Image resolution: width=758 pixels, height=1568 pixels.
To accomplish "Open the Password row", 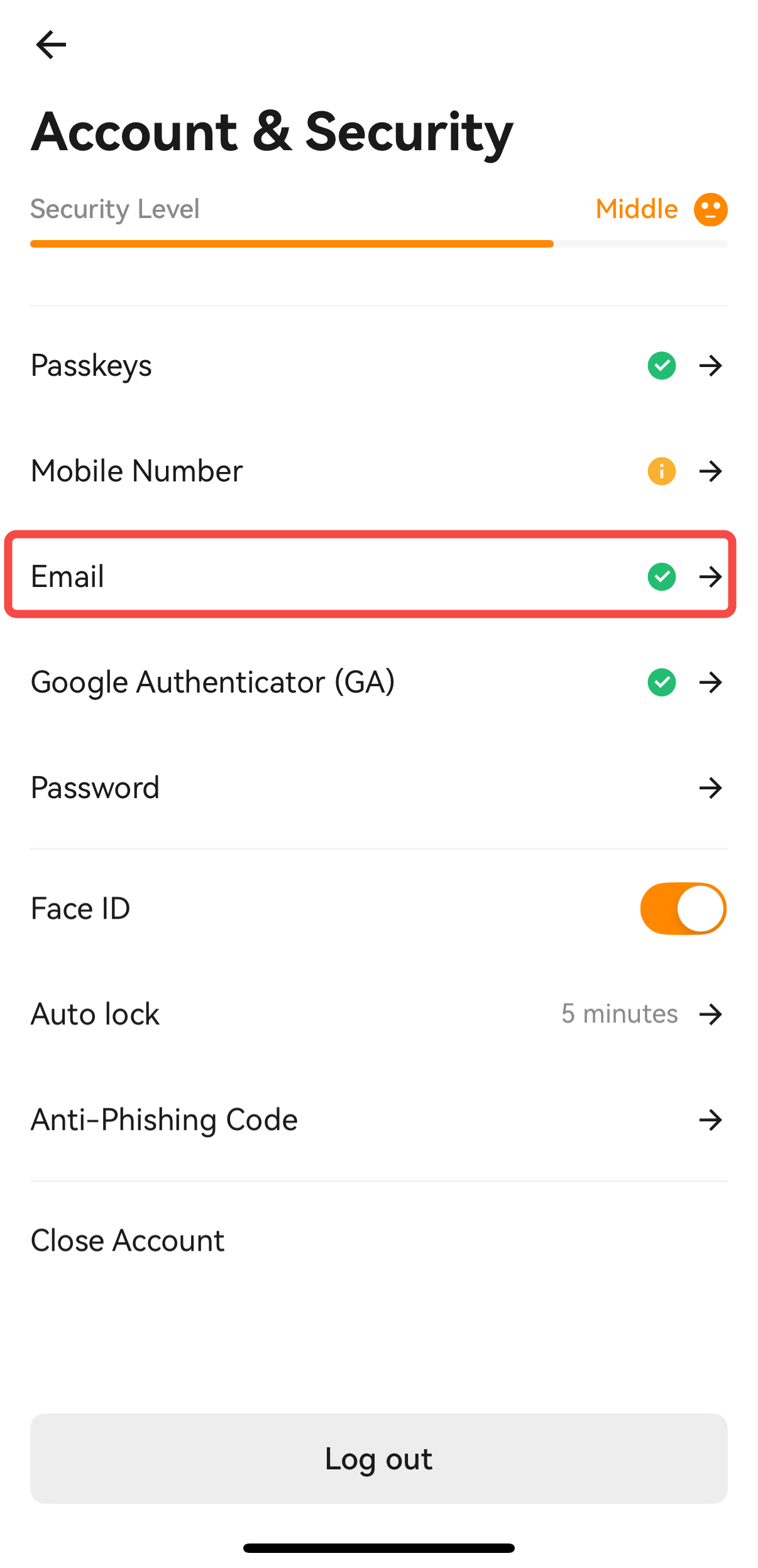I will click(379, 788).
